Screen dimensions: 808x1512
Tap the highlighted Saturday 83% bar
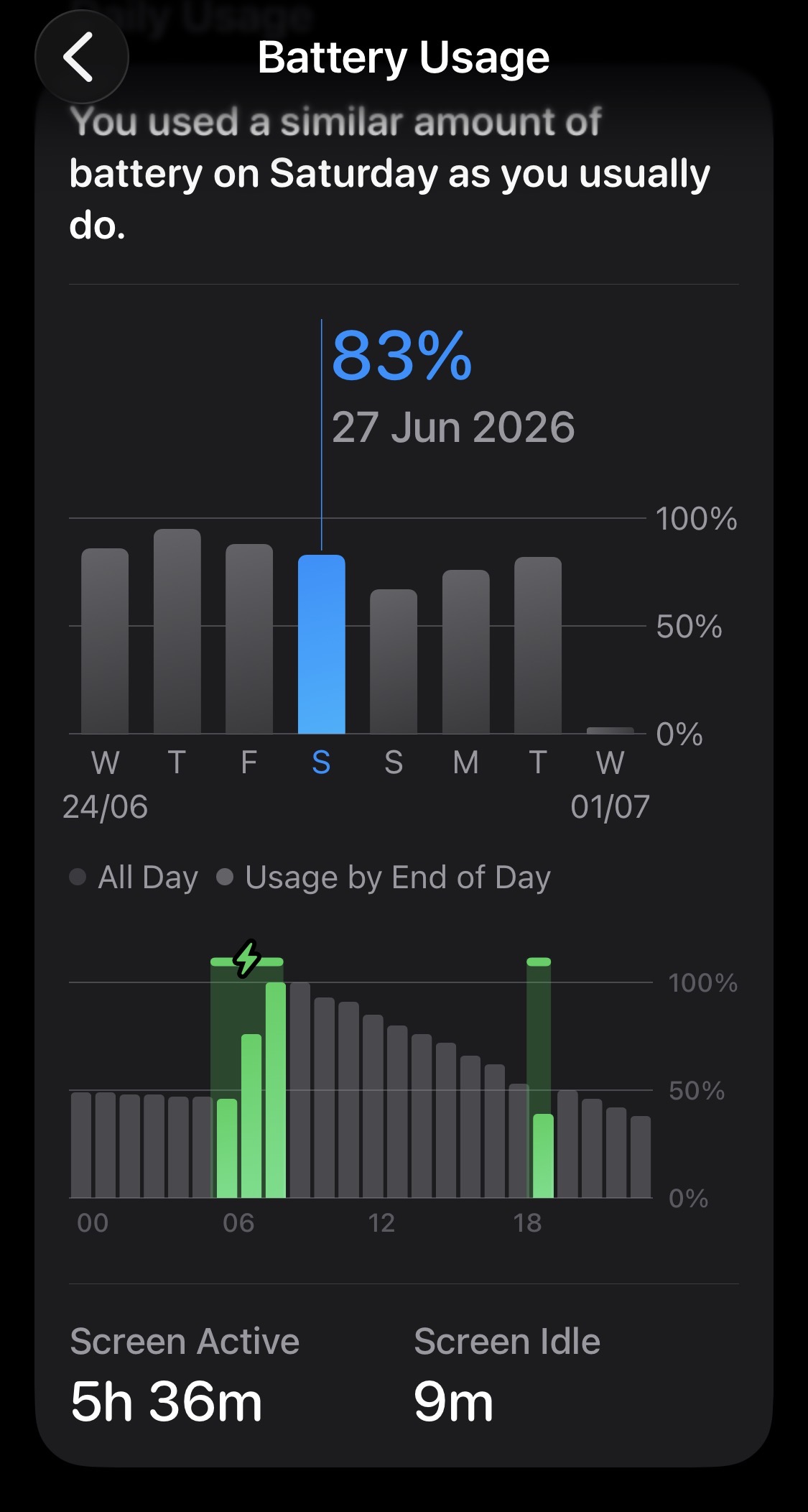pos(321,644)
